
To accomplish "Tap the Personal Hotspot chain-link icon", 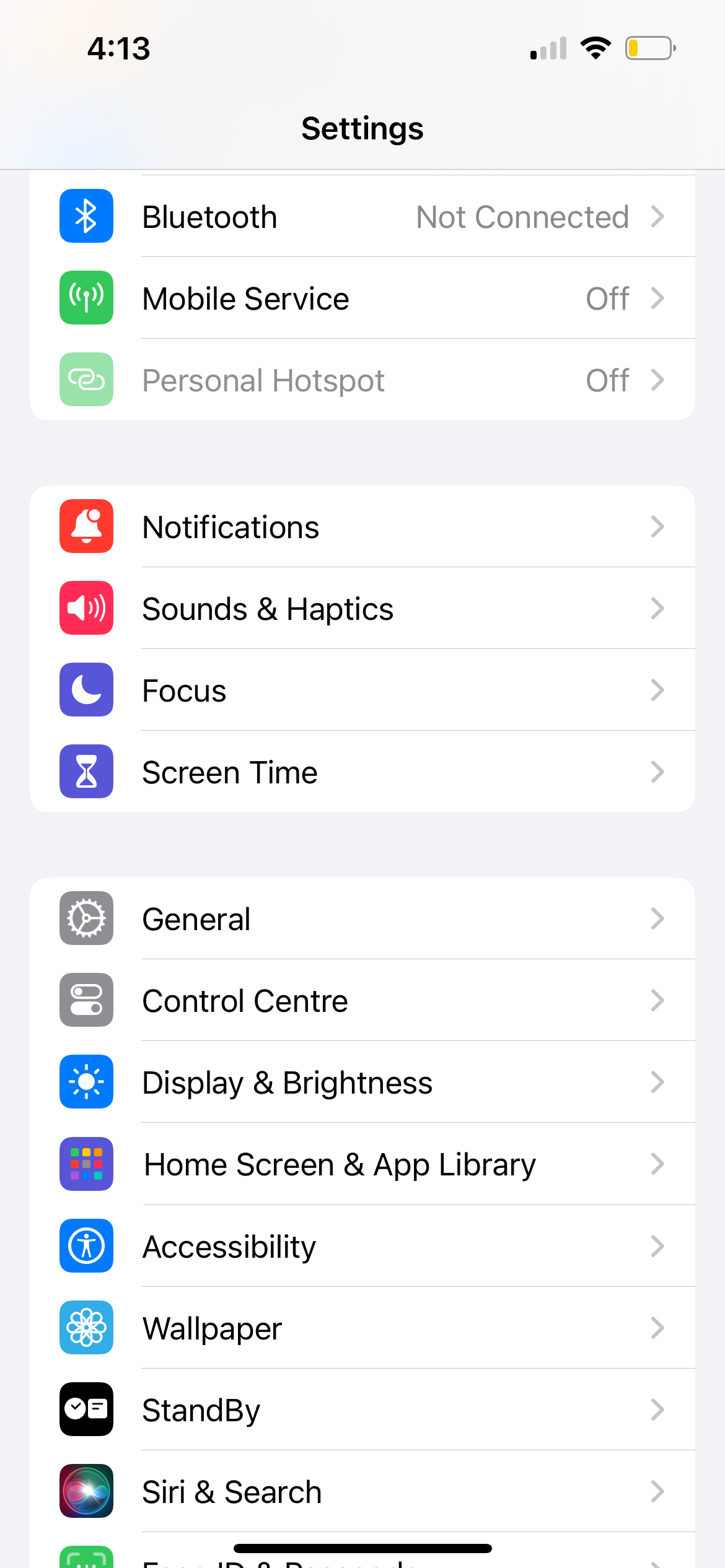I will 86,380.
